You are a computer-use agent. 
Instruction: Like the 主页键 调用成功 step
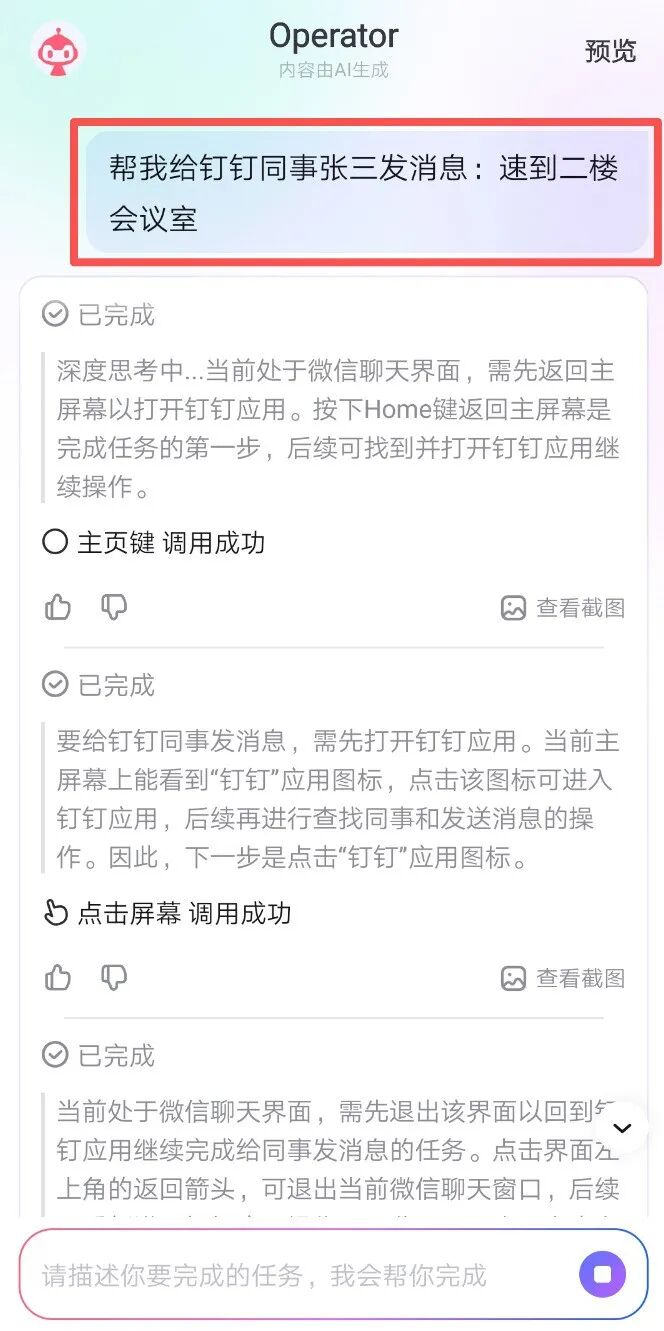pos(58,607)
